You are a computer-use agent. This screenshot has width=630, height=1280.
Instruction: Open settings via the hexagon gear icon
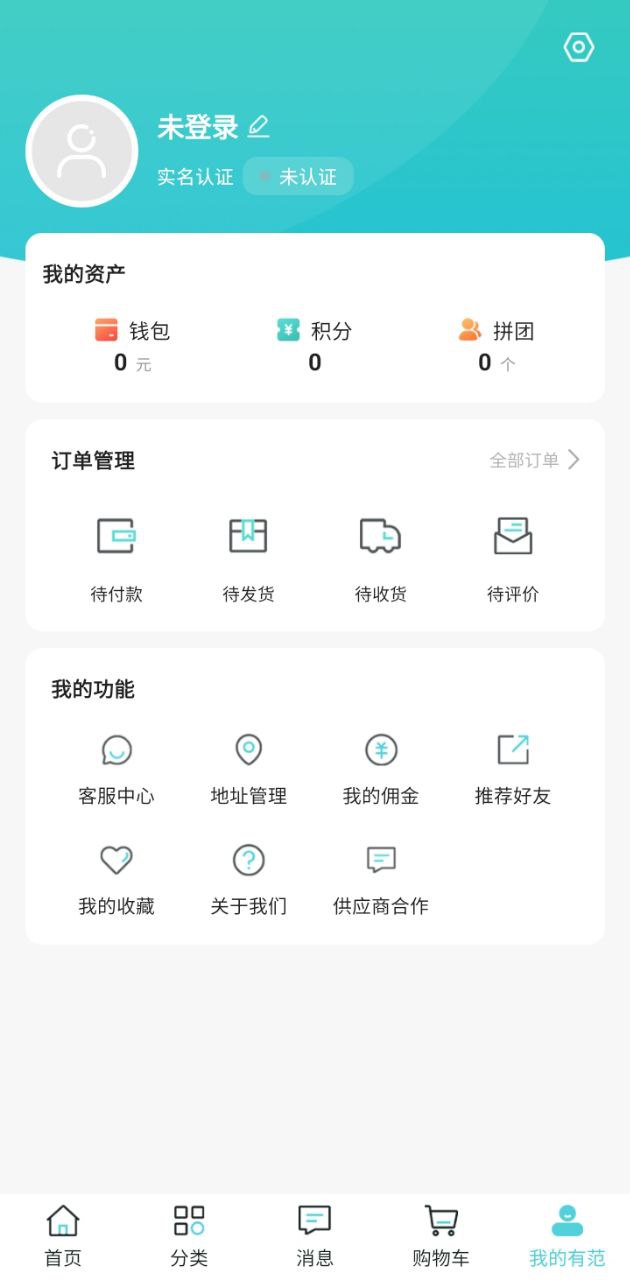tap(579, 48)
